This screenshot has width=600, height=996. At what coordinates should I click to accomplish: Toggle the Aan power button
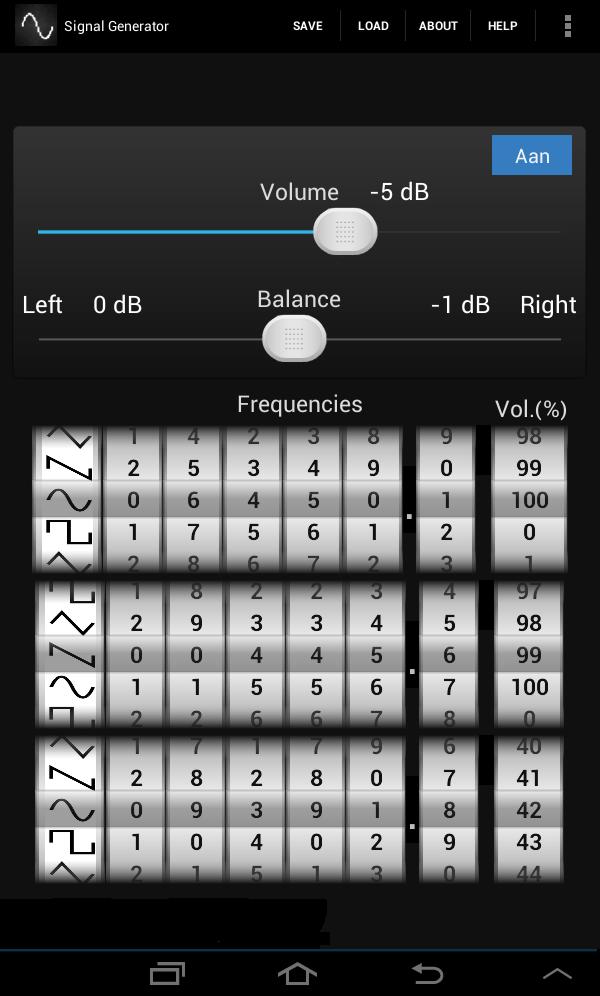tap(531, 156)
